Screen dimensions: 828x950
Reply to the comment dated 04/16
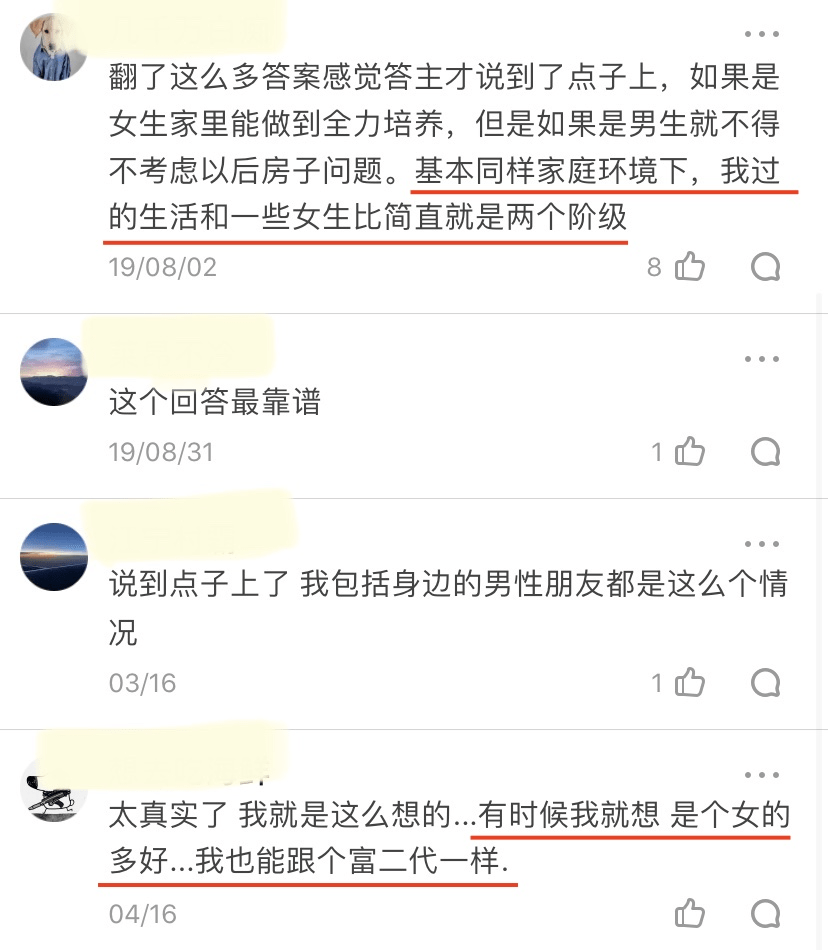[765, 913]
